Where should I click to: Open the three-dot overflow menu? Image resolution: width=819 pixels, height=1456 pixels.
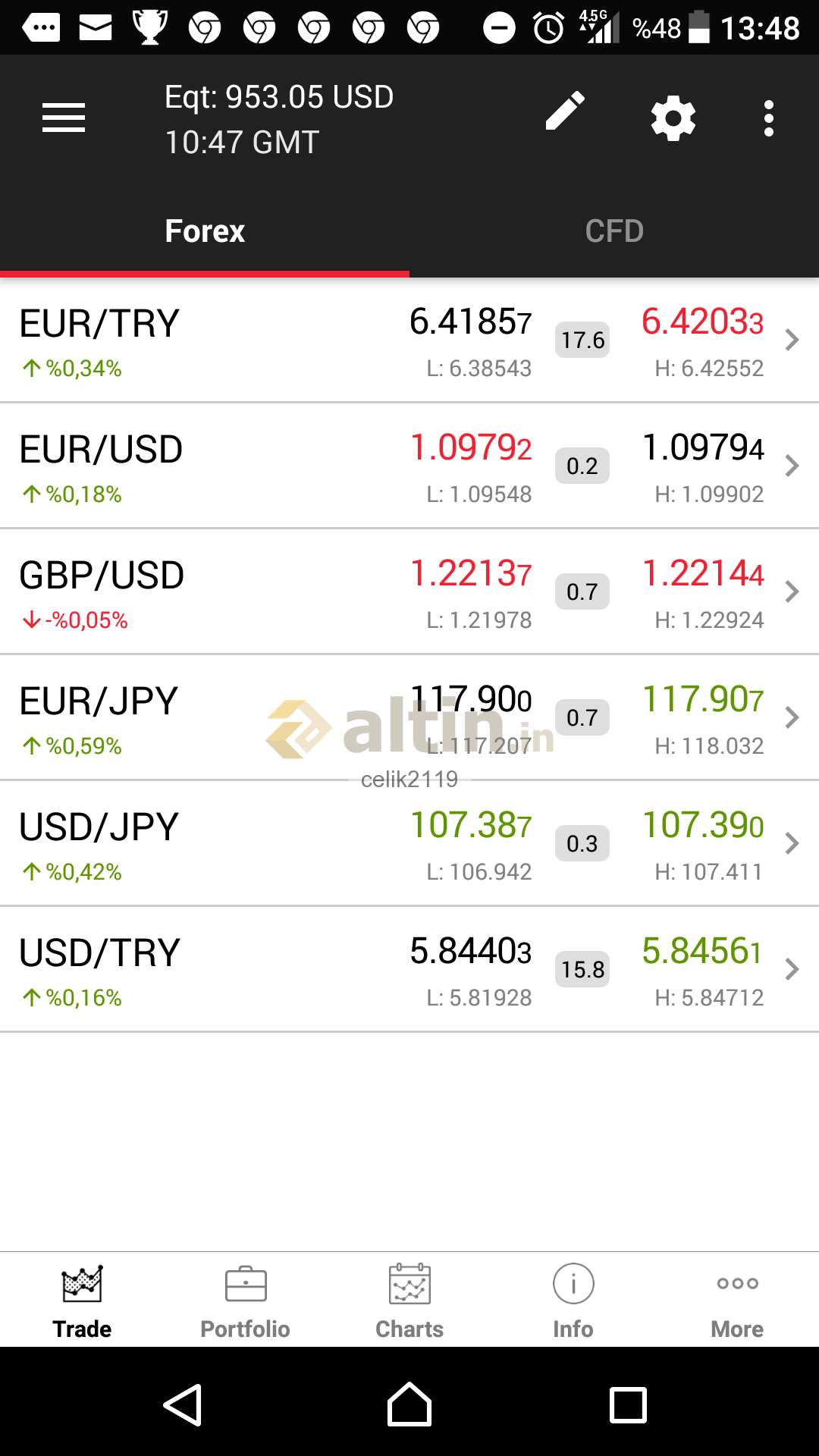(769, 118)
